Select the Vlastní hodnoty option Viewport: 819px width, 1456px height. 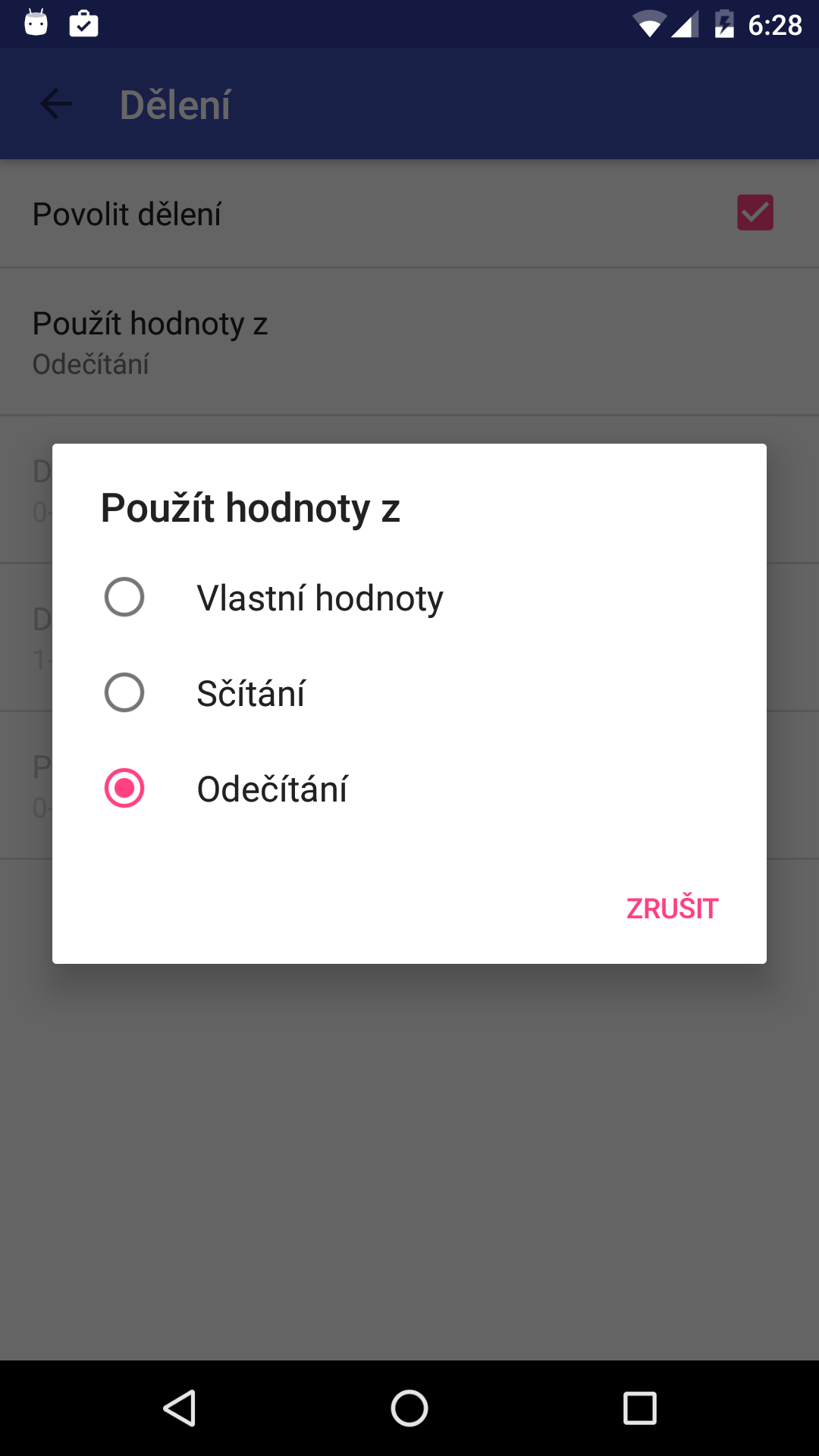click(x=409, y=598)
